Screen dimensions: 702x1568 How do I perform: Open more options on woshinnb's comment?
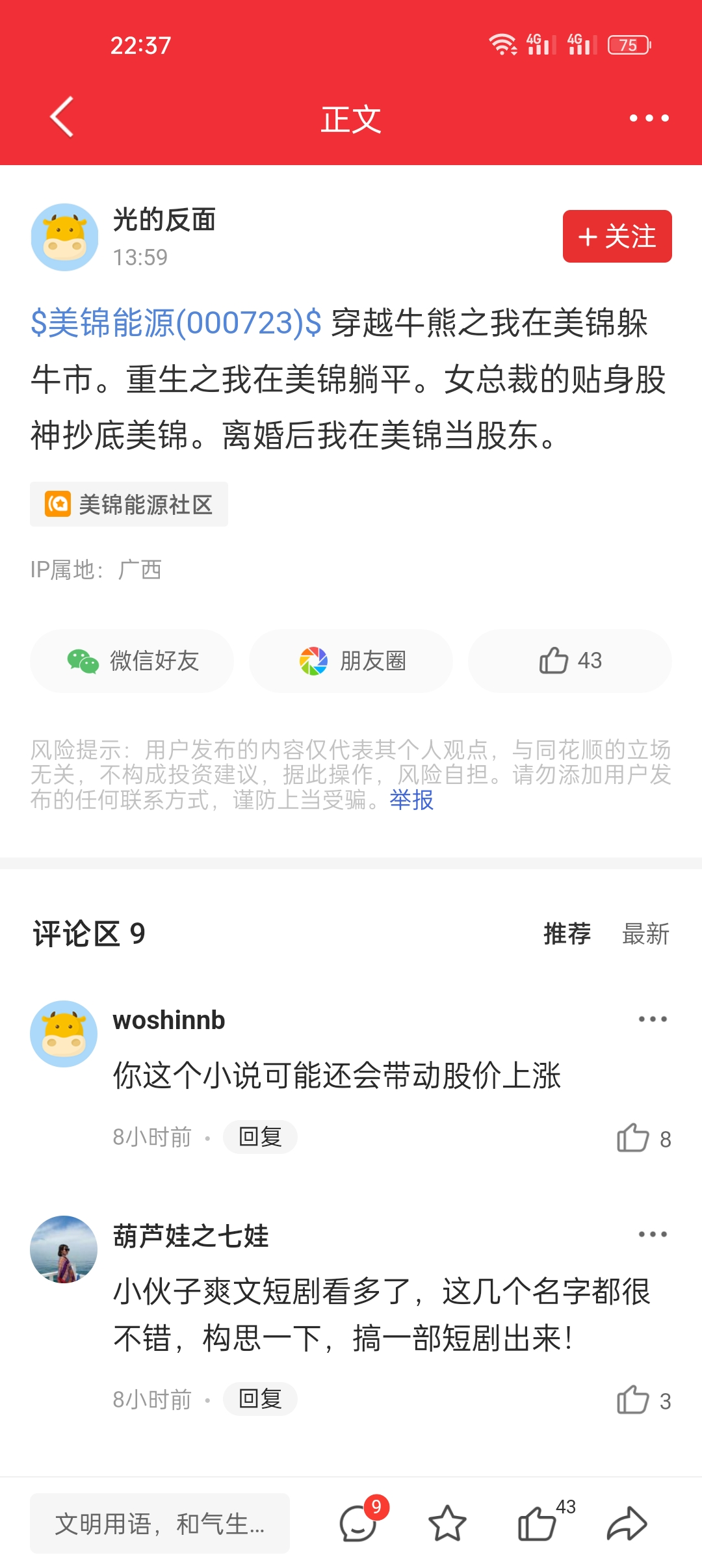[653, 1019]
